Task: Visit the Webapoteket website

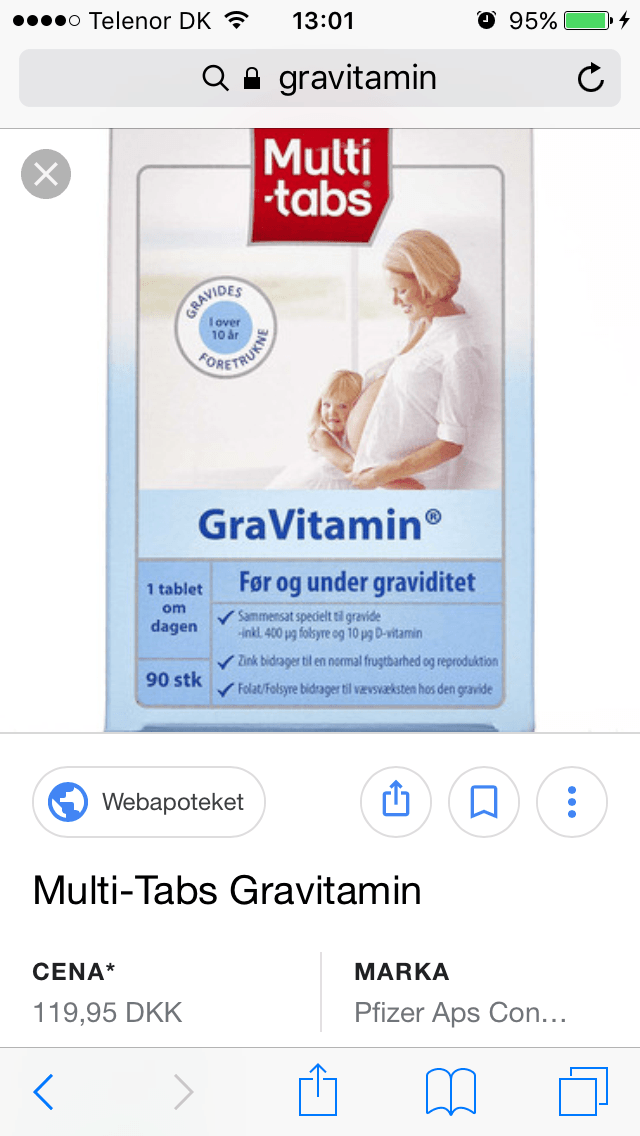Action: pos(149,801)
